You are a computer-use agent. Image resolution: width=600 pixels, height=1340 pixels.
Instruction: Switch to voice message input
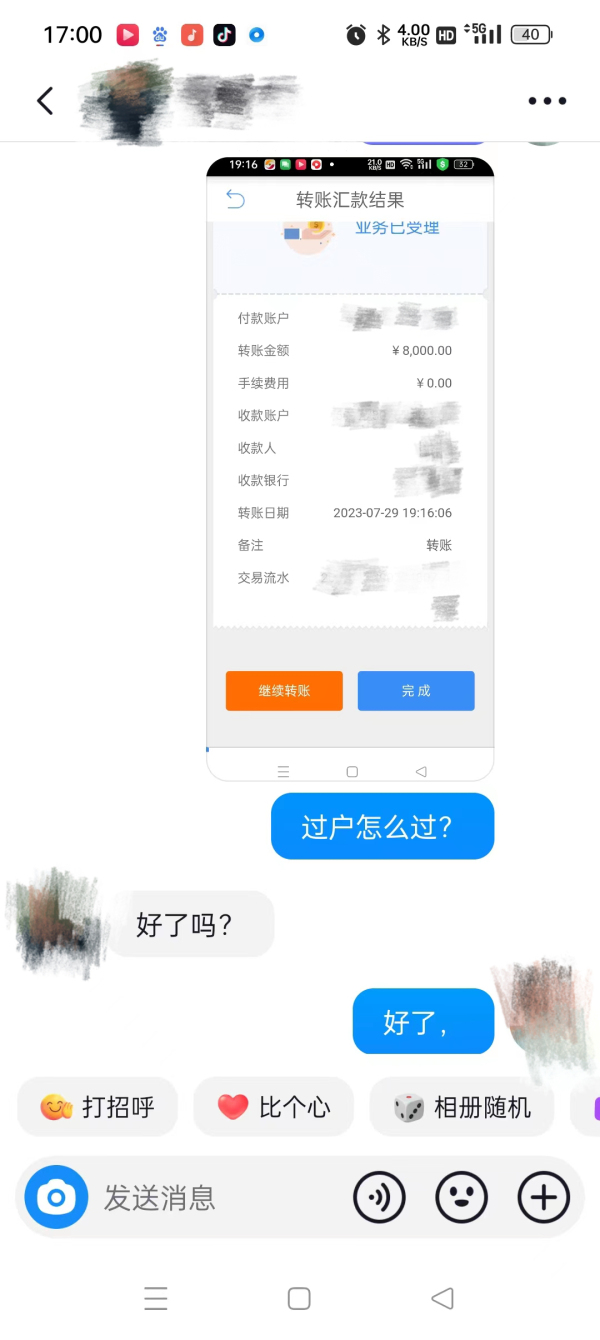tap(379, 1197)
